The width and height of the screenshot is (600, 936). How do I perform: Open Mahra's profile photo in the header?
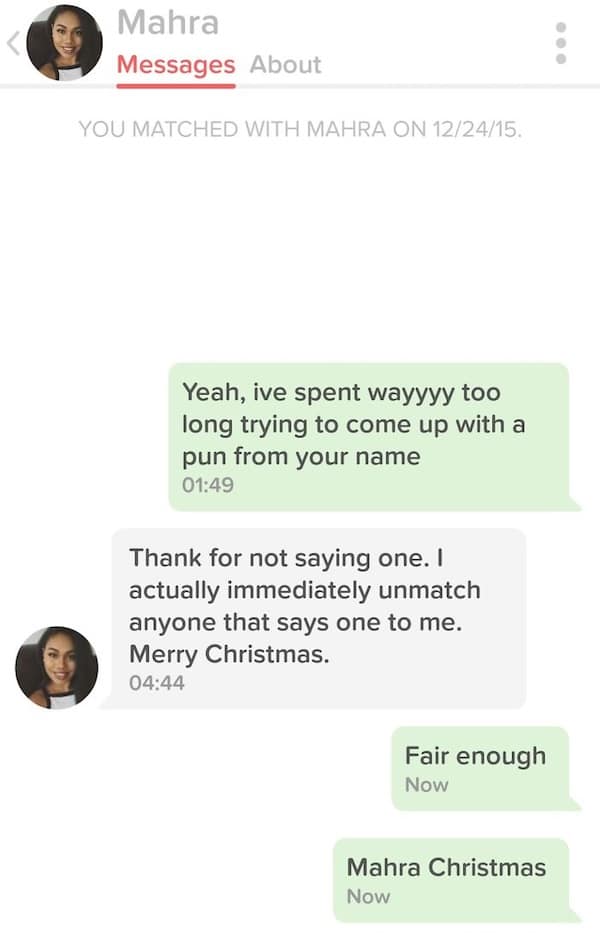tap(64, 43)
